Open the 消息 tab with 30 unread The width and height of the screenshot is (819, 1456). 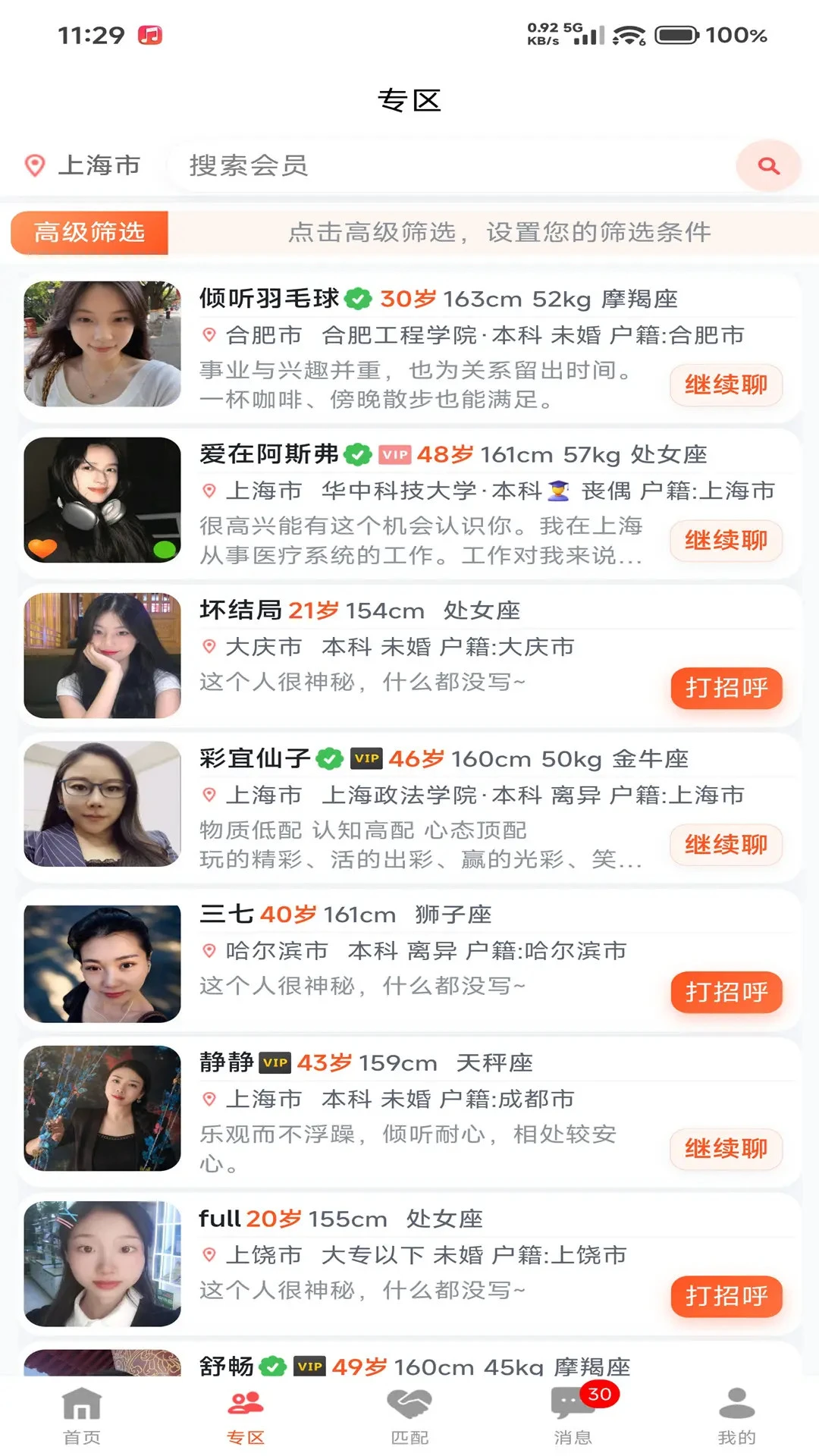point(573,1416)
